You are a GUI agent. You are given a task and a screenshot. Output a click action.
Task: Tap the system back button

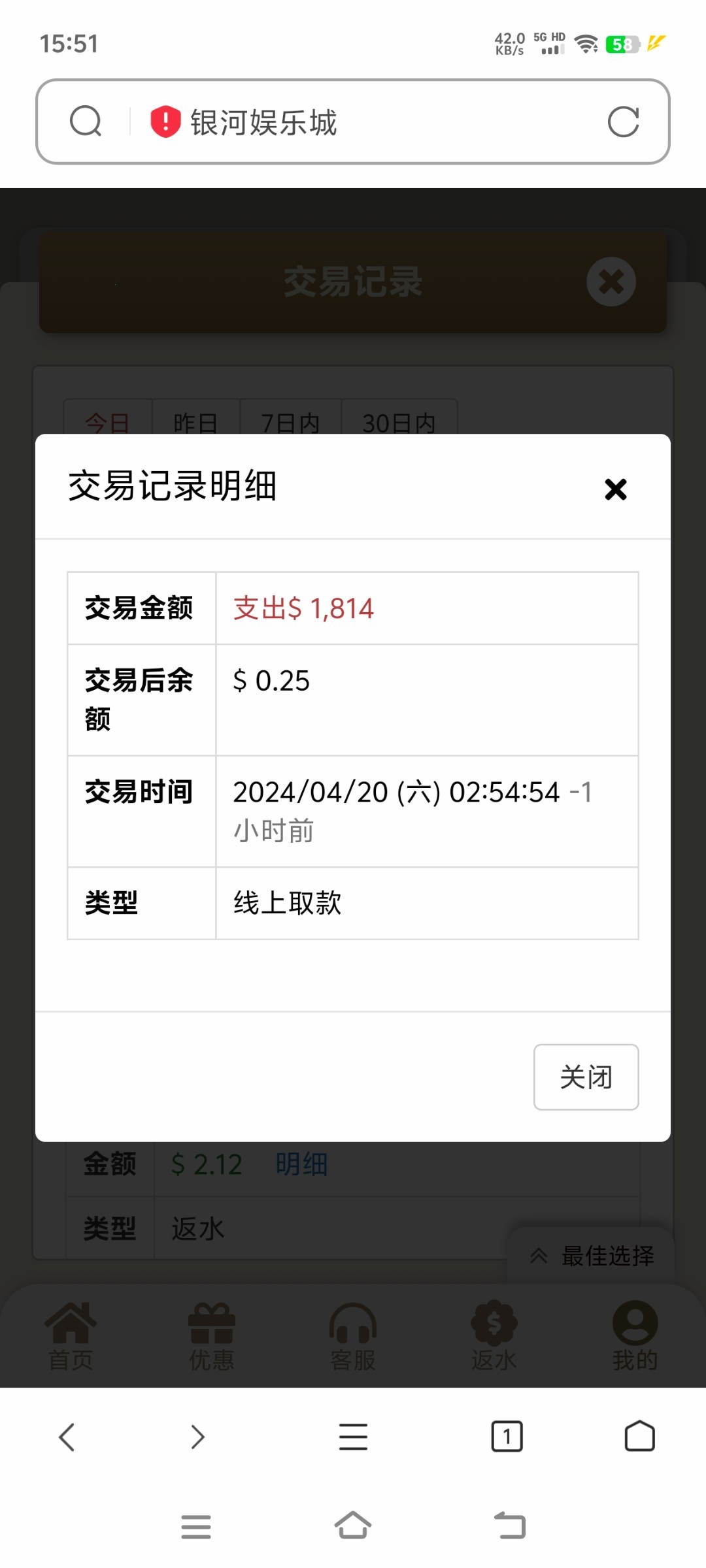[510, 1526]
